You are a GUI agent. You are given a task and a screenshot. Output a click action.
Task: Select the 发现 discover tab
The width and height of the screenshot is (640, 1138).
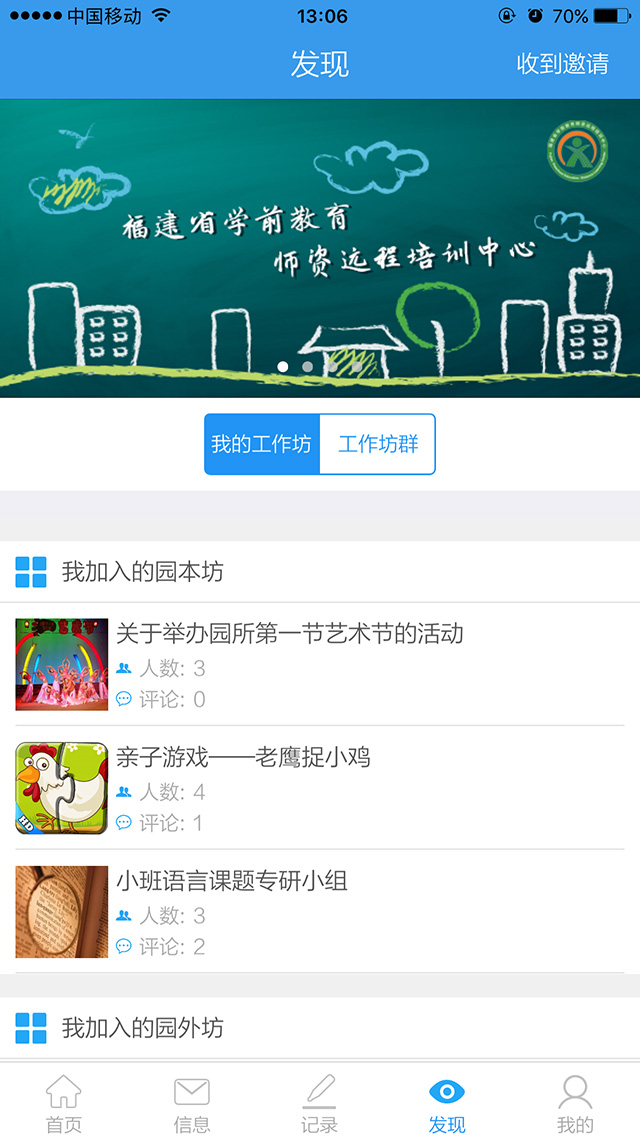(x=447, y=1102)
